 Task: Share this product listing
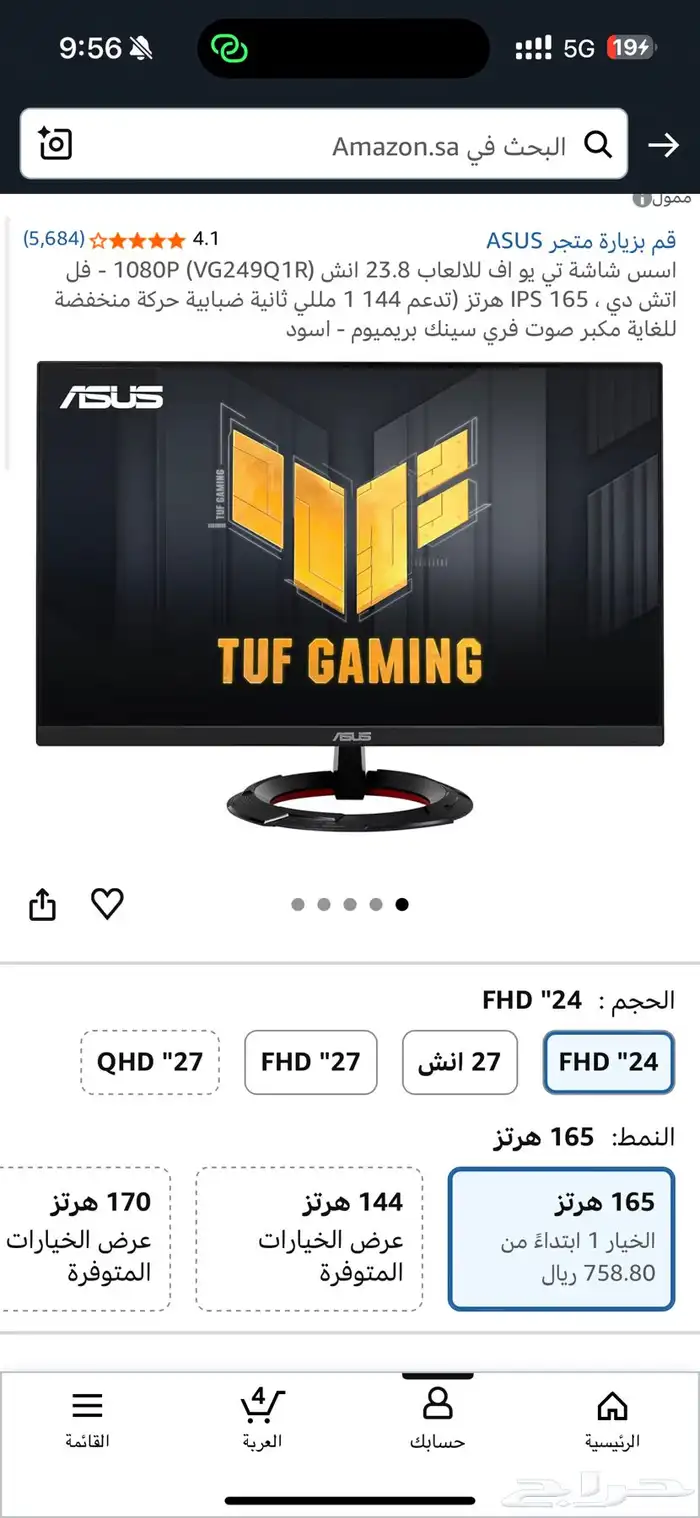[42, 905]
